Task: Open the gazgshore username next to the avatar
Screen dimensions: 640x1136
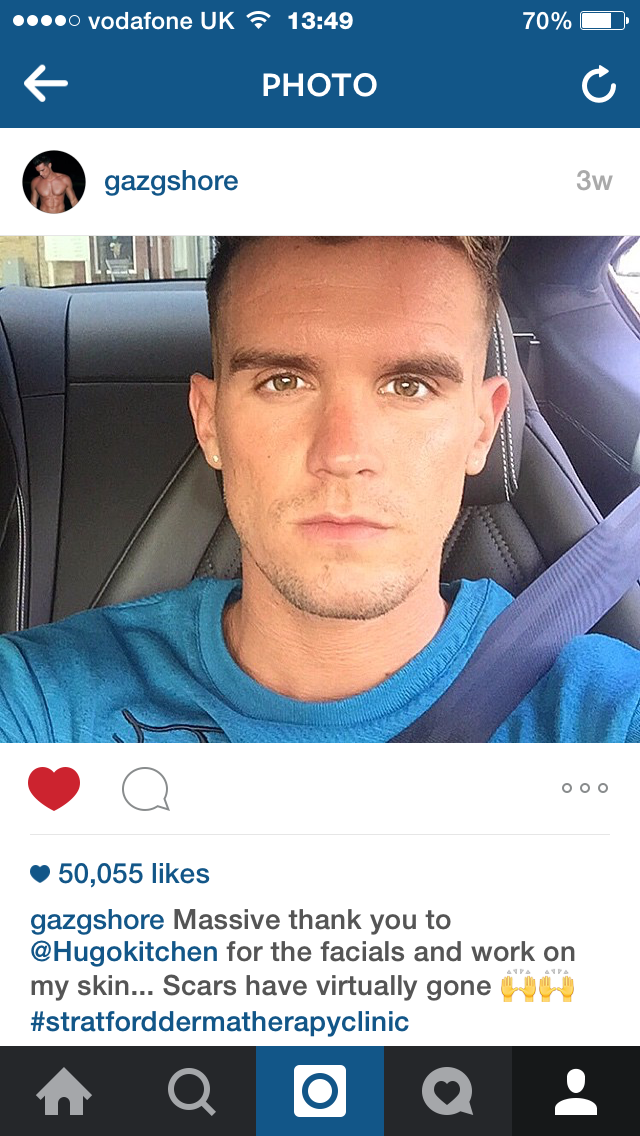Action: point(171,181)
